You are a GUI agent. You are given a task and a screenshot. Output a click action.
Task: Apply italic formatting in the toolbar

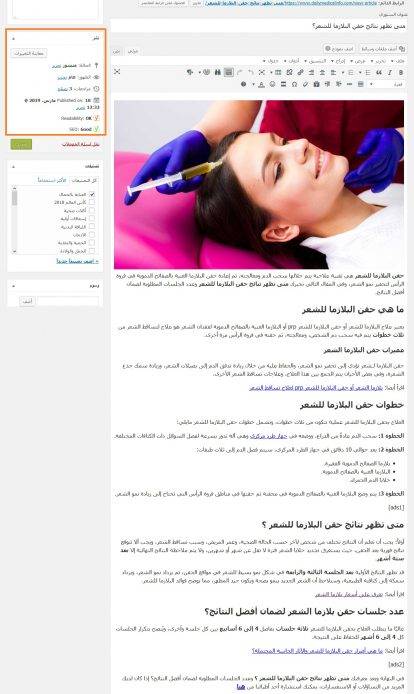point(390,72)
